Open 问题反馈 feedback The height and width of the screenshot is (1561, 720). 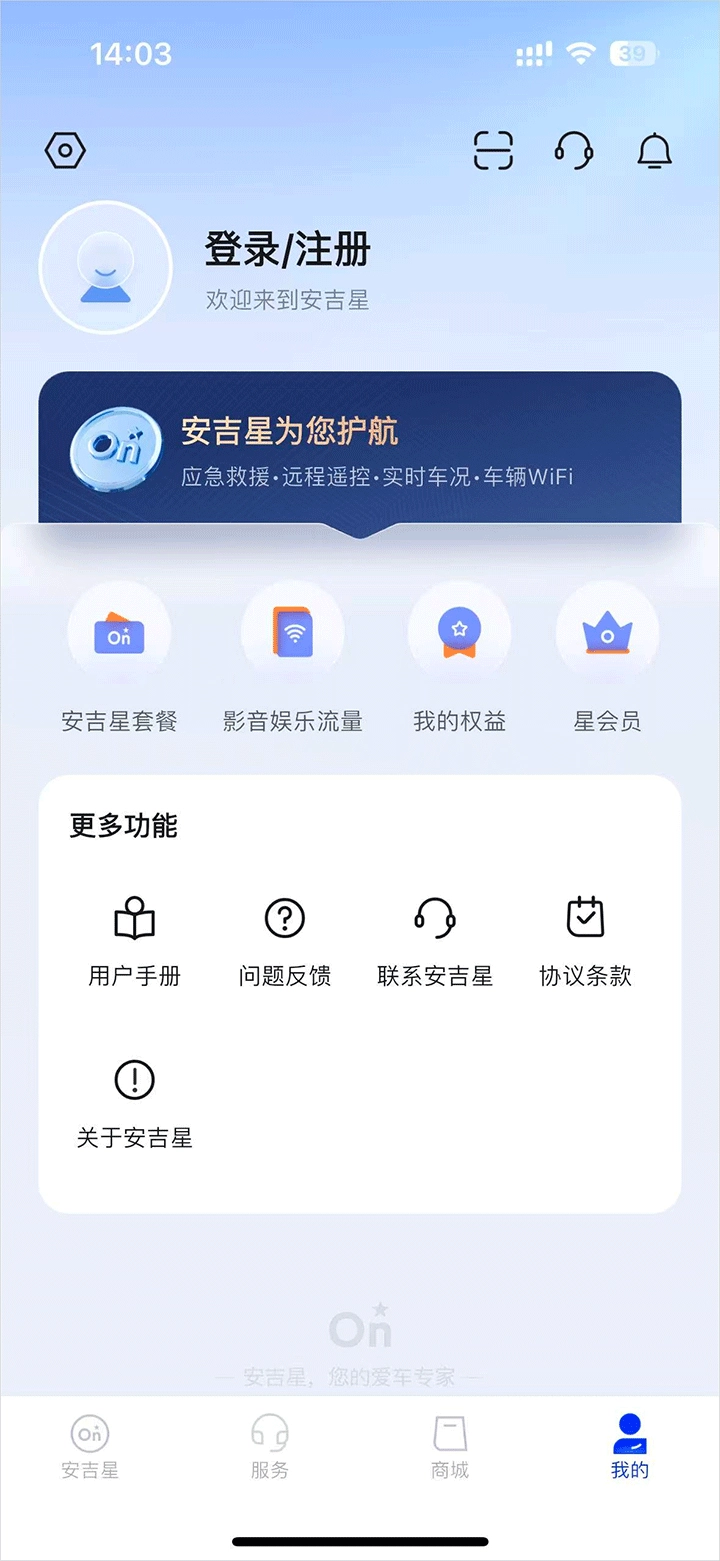285,941
